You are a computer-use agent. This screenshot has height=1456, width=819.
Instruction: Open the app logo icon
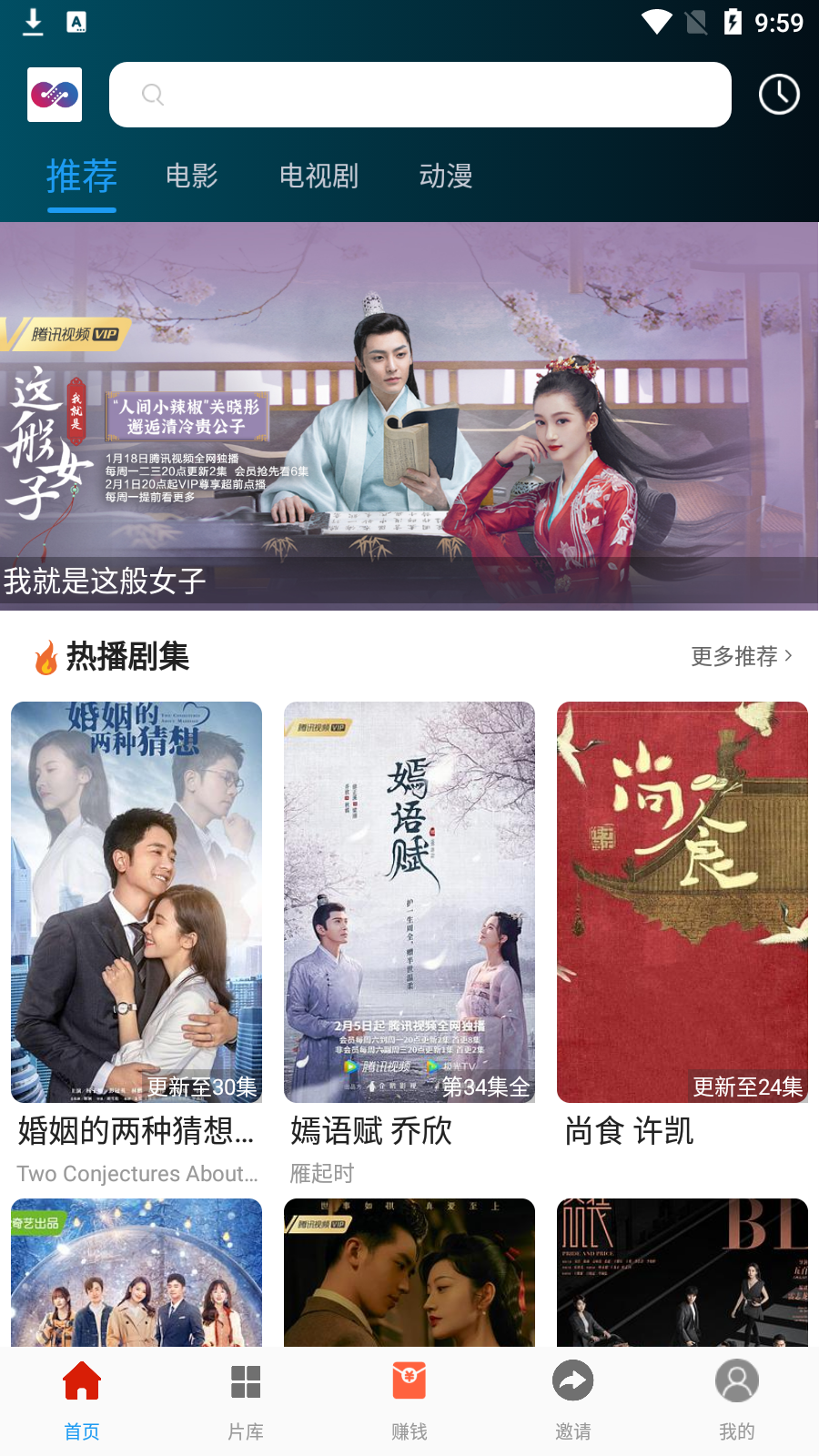click(54, 94)
